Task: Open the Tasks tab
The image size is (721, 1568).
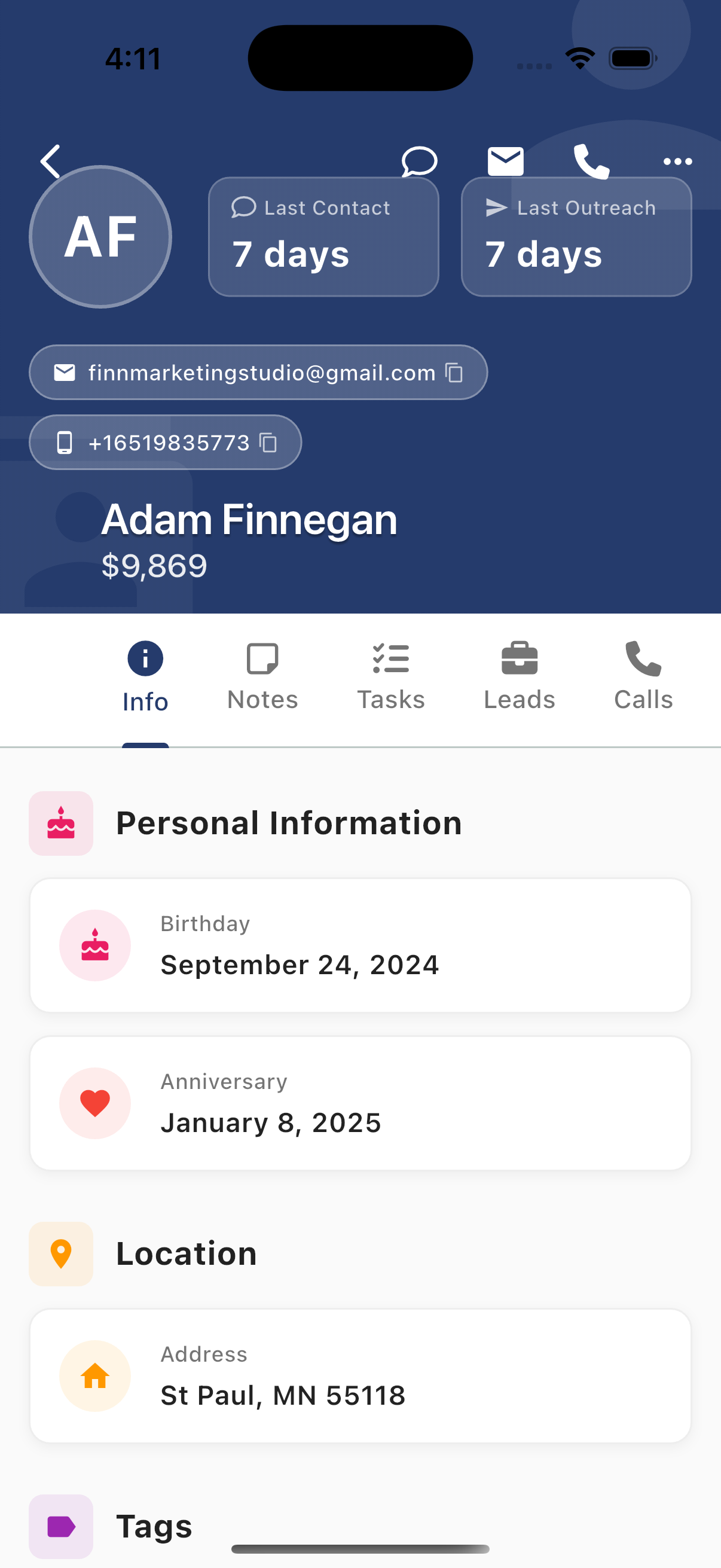Action: click(390, 677)
